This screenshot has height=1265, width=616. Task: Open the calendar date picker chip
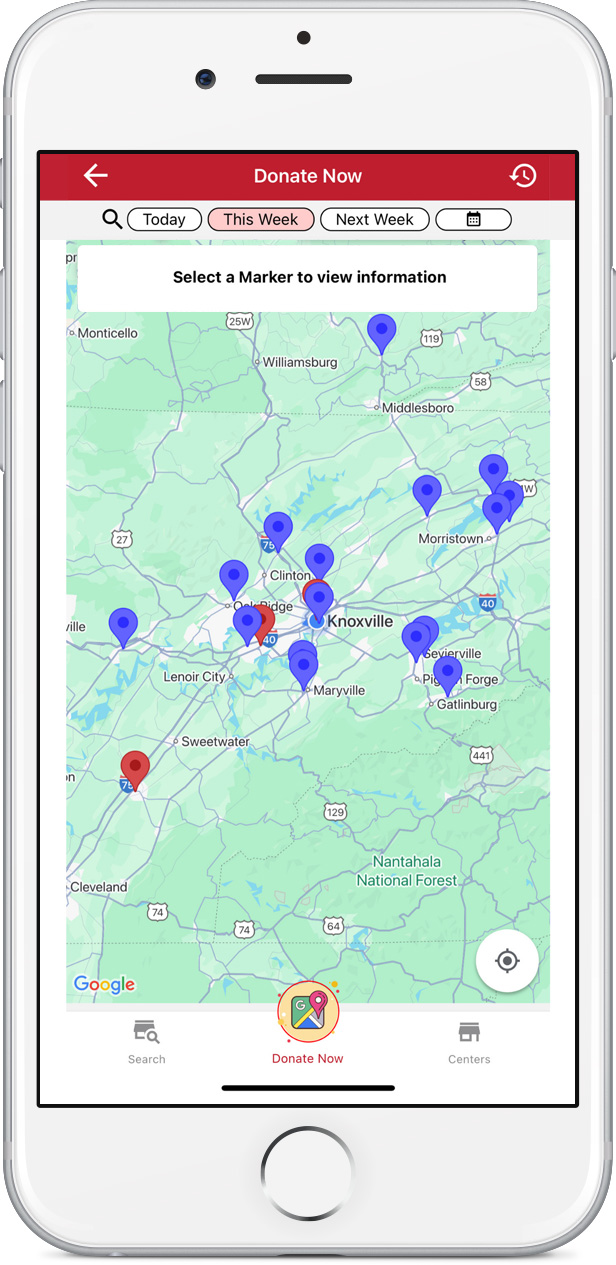473,220
